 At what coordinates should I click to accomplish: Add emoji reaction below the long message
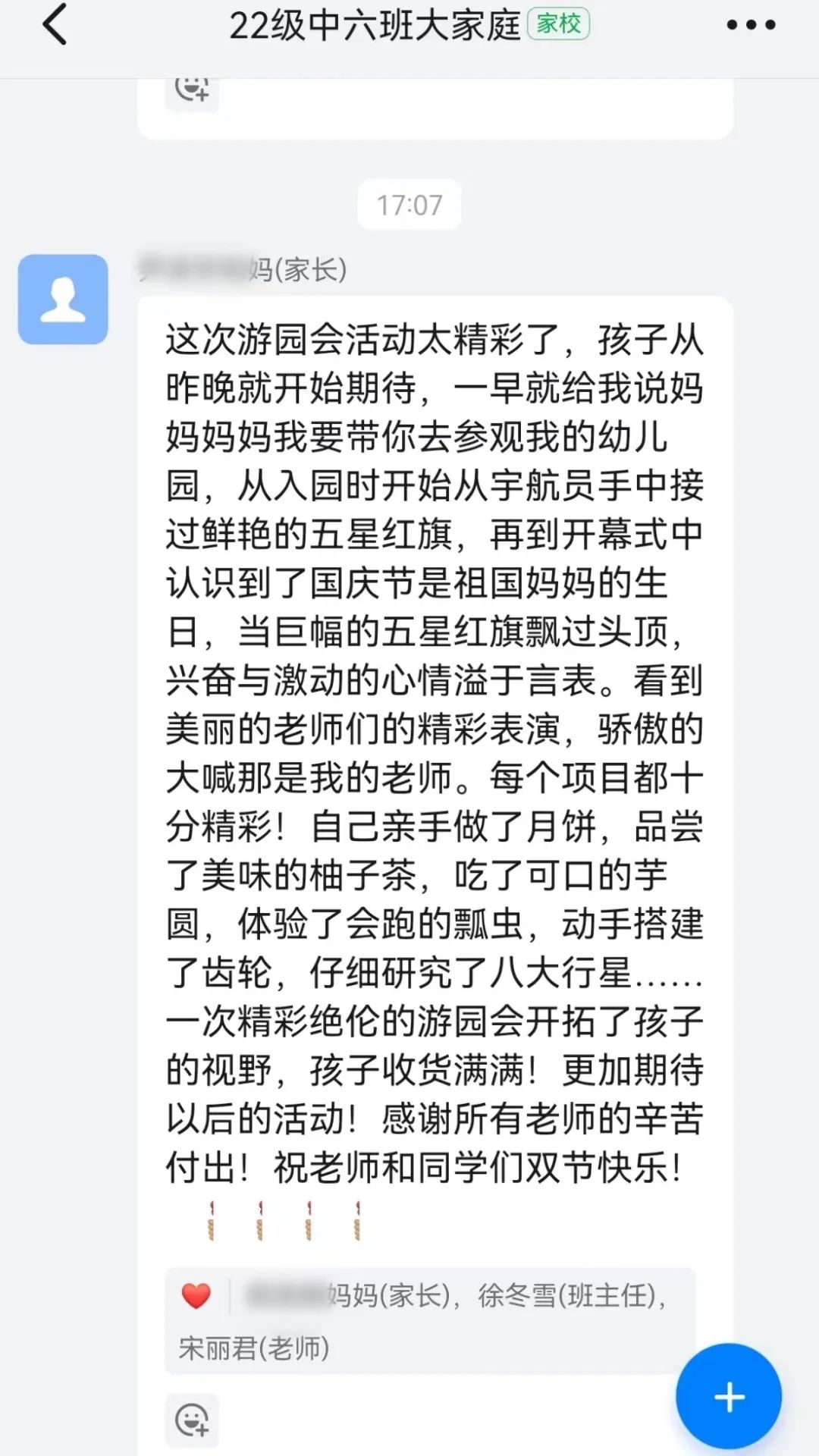[x=192, y=1420]
